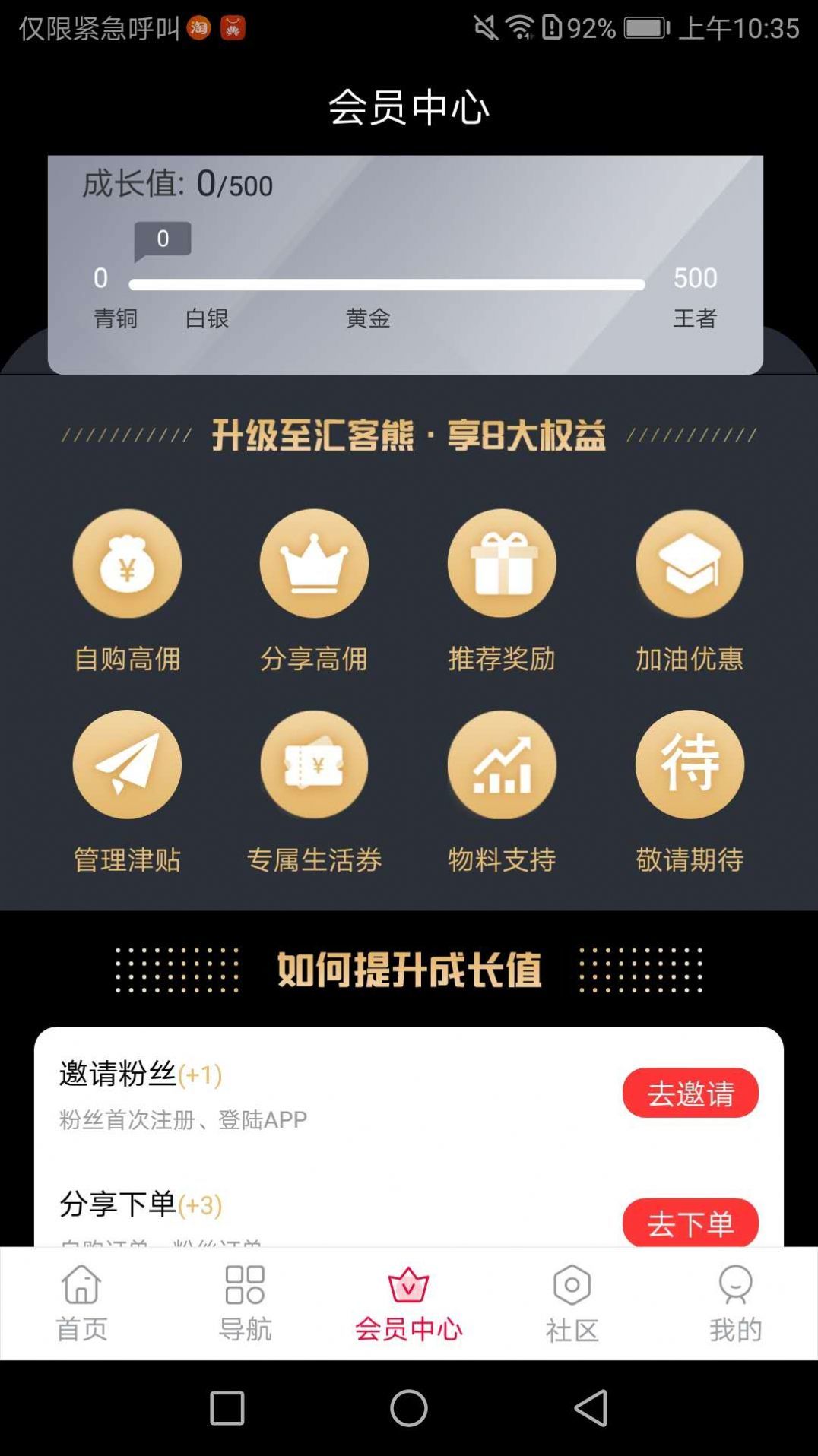The image size is (818, 1456).
Task: Go to the 社区 tab
Action: click(572, 1303)
